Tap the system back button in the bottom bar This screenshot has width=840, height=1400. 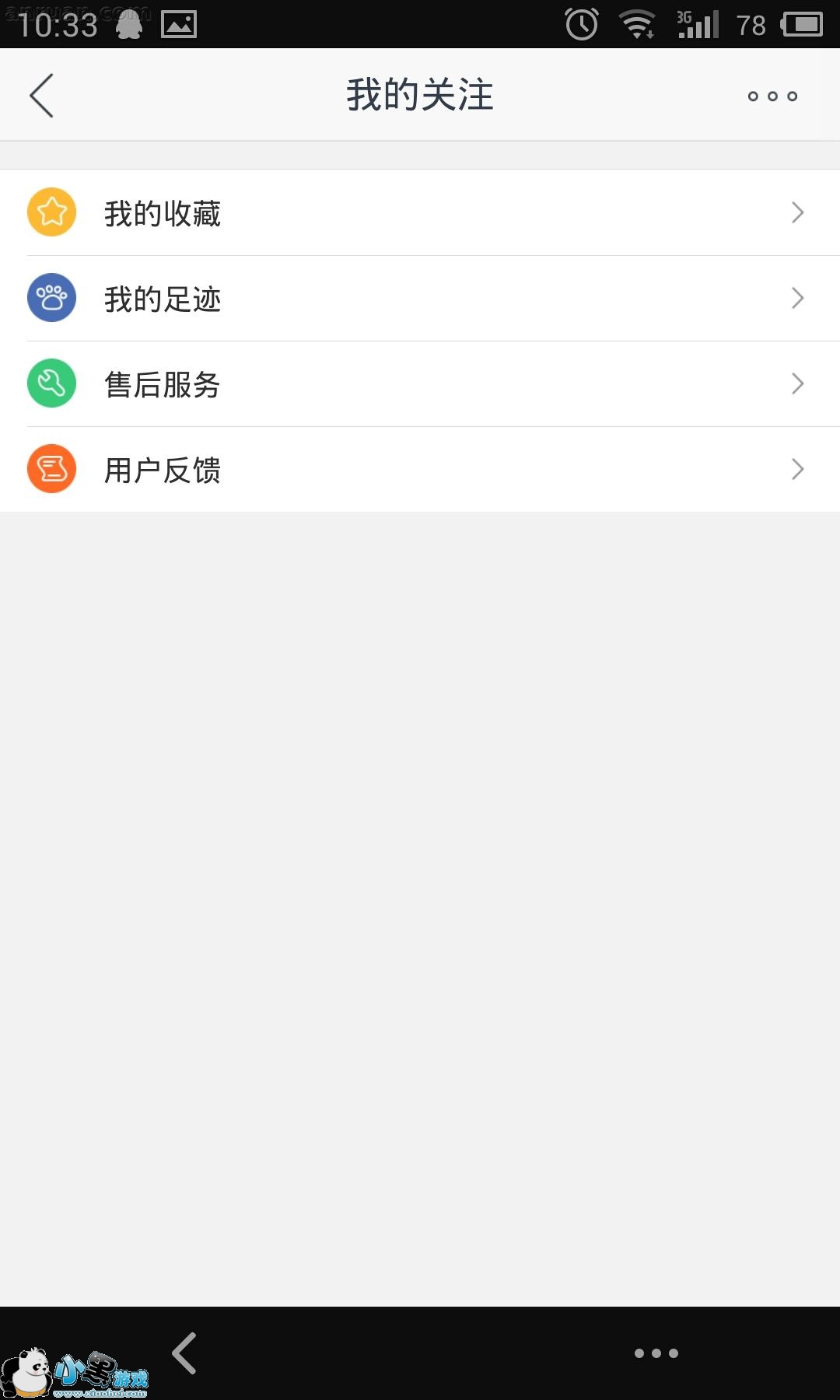click(x=185, y=1353)
